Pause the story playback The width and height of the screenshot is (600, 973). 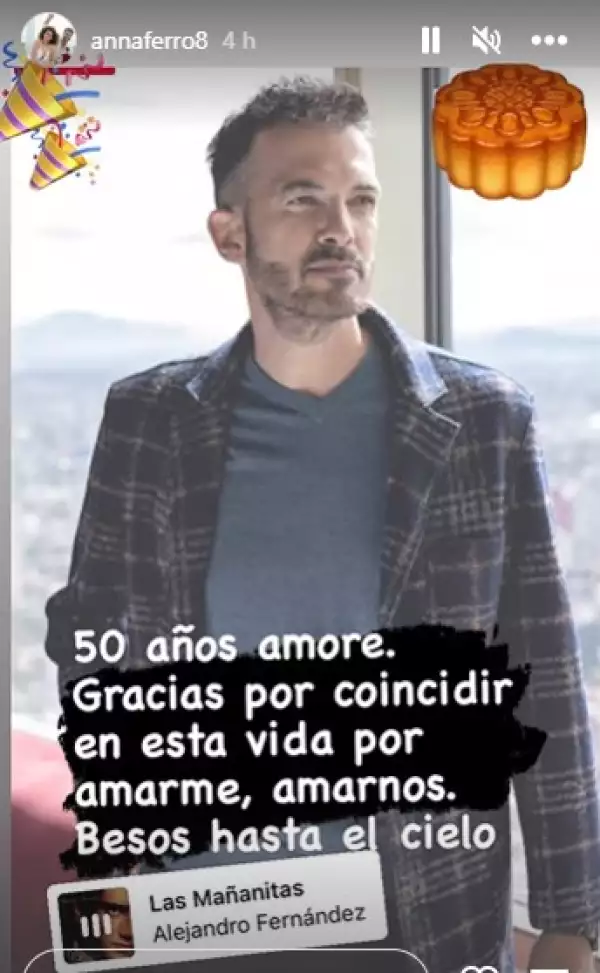430,40
